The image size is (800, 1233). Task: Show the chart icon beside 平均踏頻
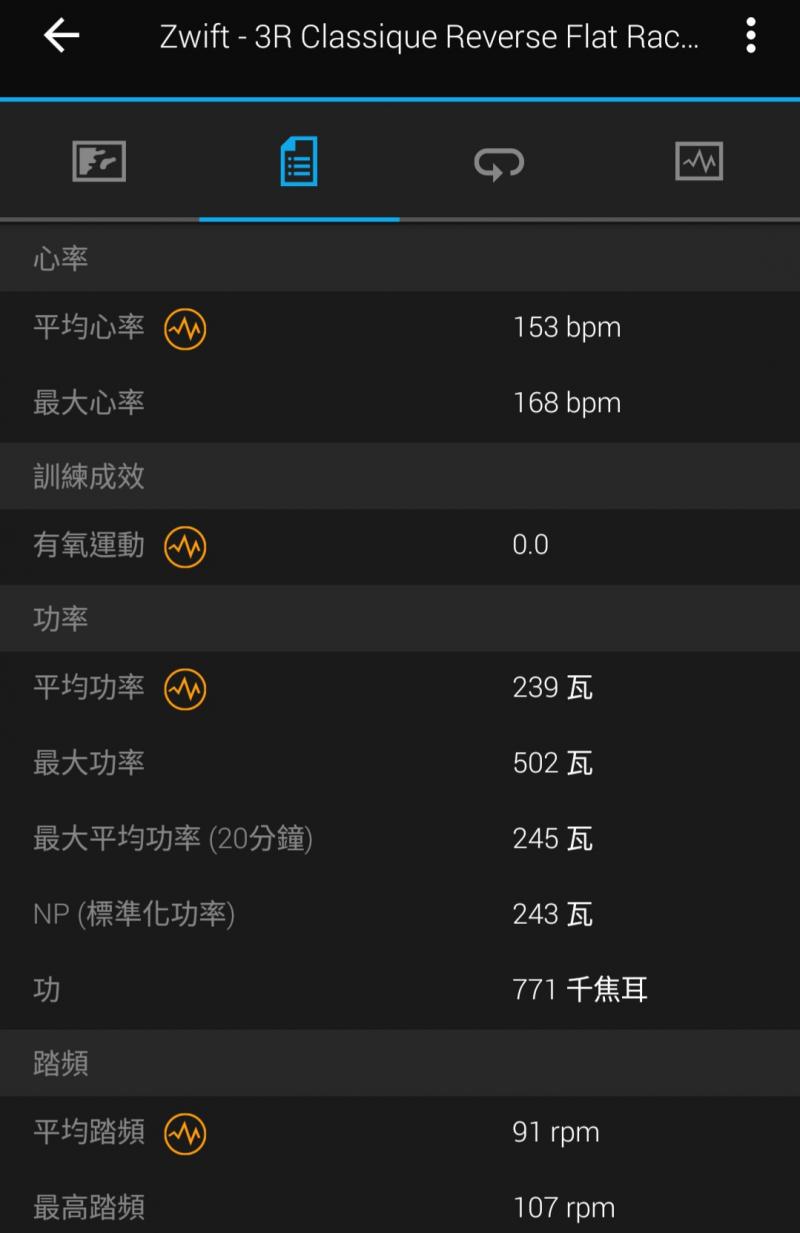(x=185, y=1133)
